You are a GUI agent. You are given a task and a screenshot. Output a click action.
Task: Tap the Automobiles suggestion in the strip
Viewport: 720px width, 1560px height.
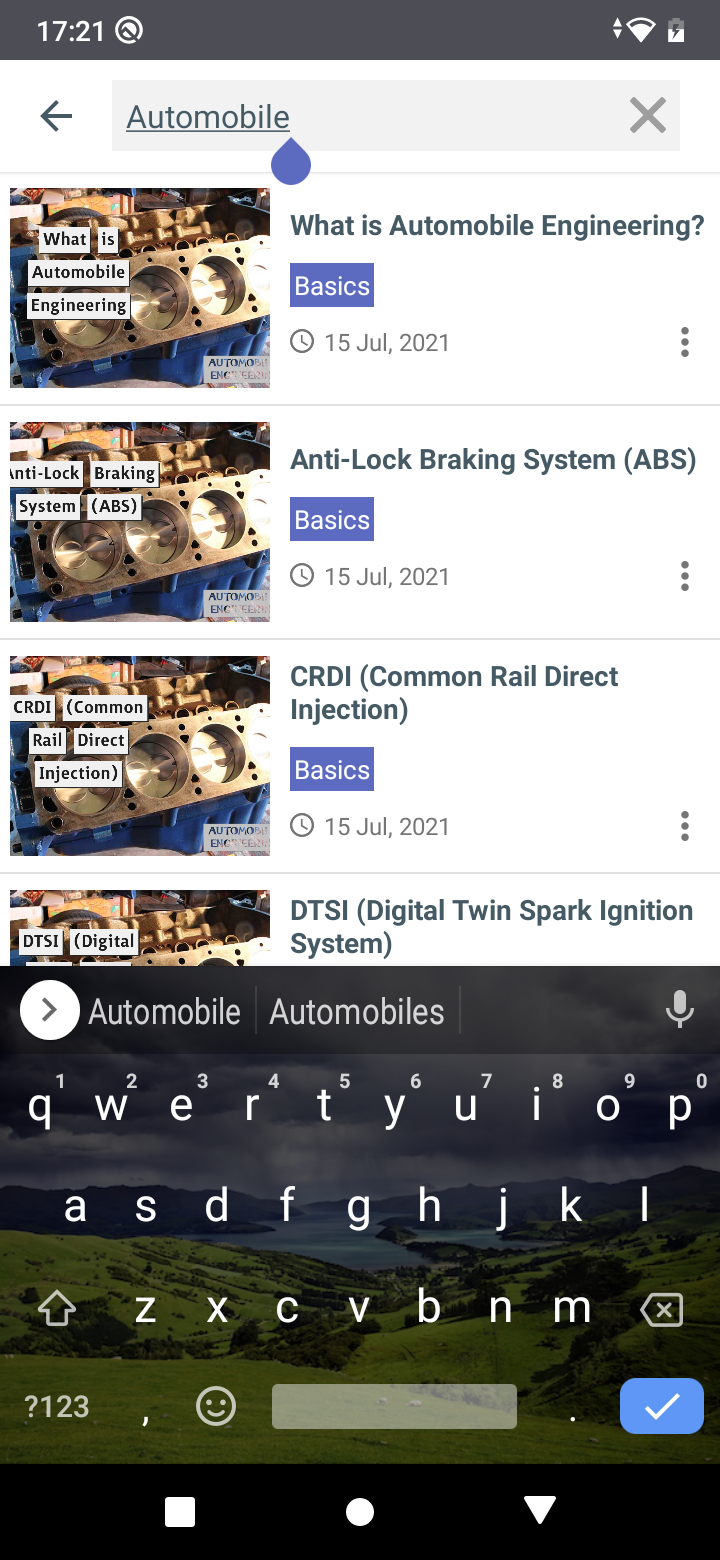356,1011
